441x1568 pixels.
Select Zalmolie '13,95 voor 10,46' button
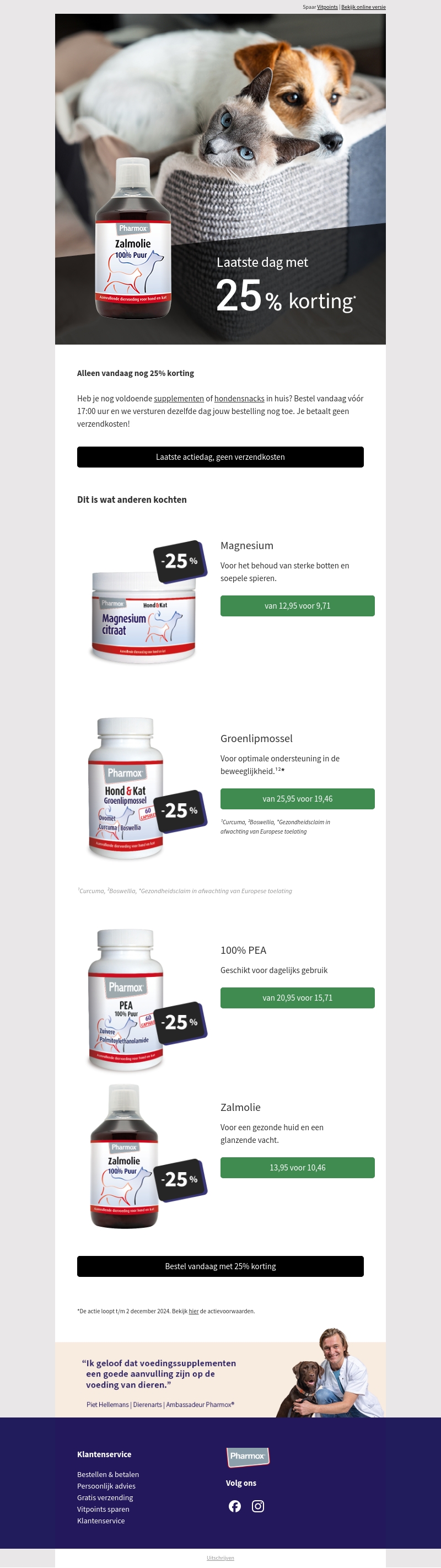(298, 1168)
